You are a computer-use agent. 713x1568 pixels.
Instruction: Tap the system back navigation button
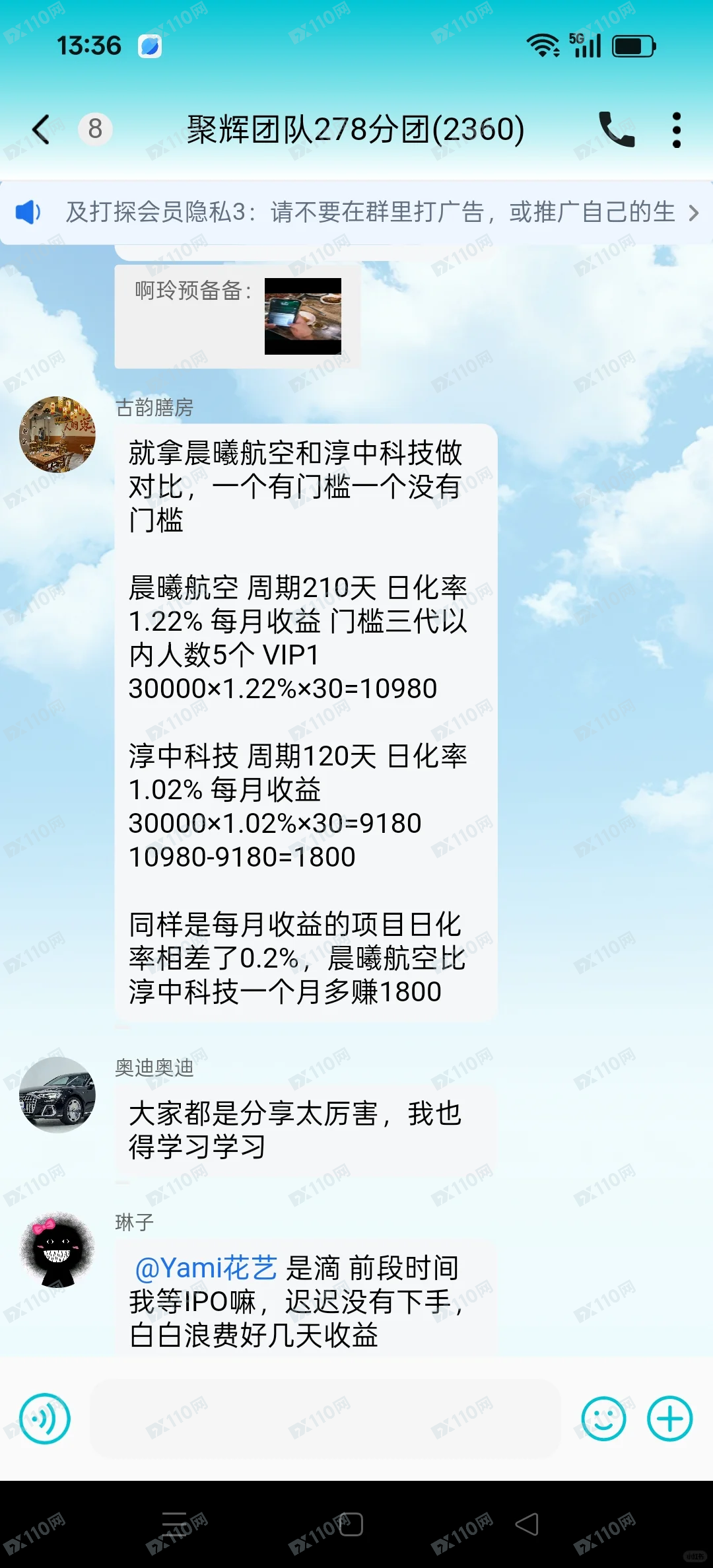pos(527,1524)
